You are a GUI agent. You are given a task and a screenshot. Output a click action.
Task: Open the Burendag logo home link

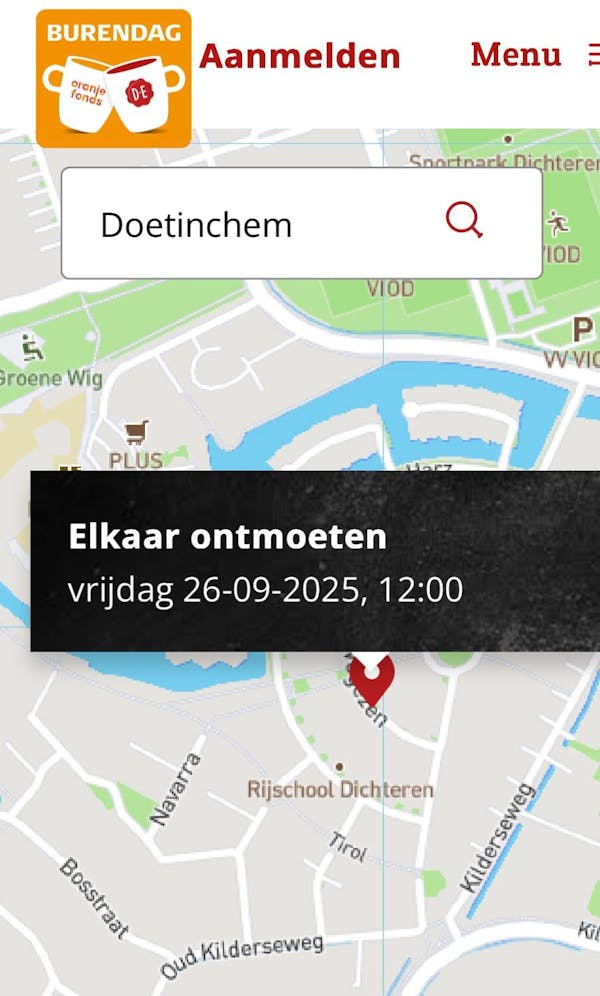coord(113,78)
